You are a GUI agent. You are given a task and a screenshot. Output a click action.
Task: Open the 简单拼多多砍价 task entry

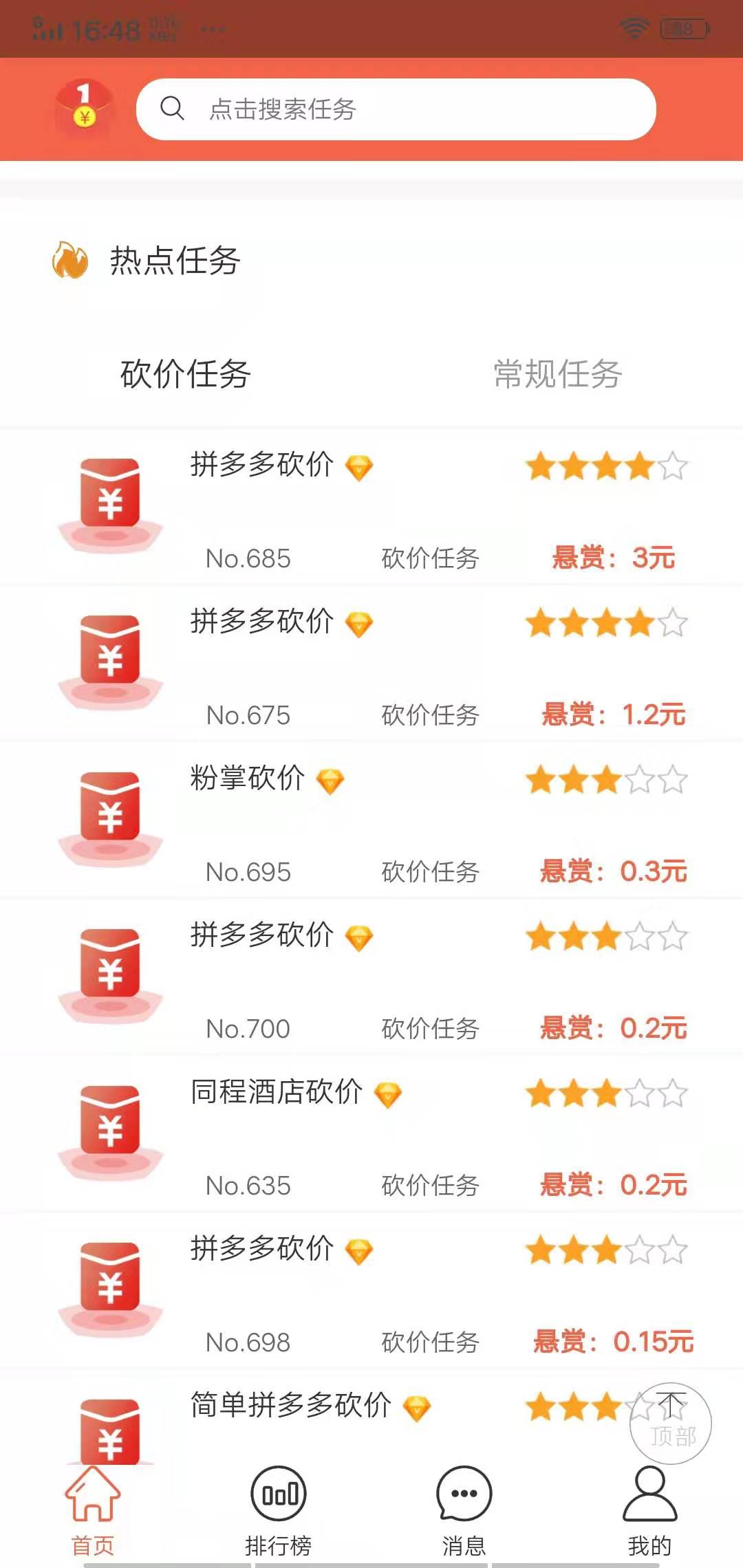[289, 1405]
